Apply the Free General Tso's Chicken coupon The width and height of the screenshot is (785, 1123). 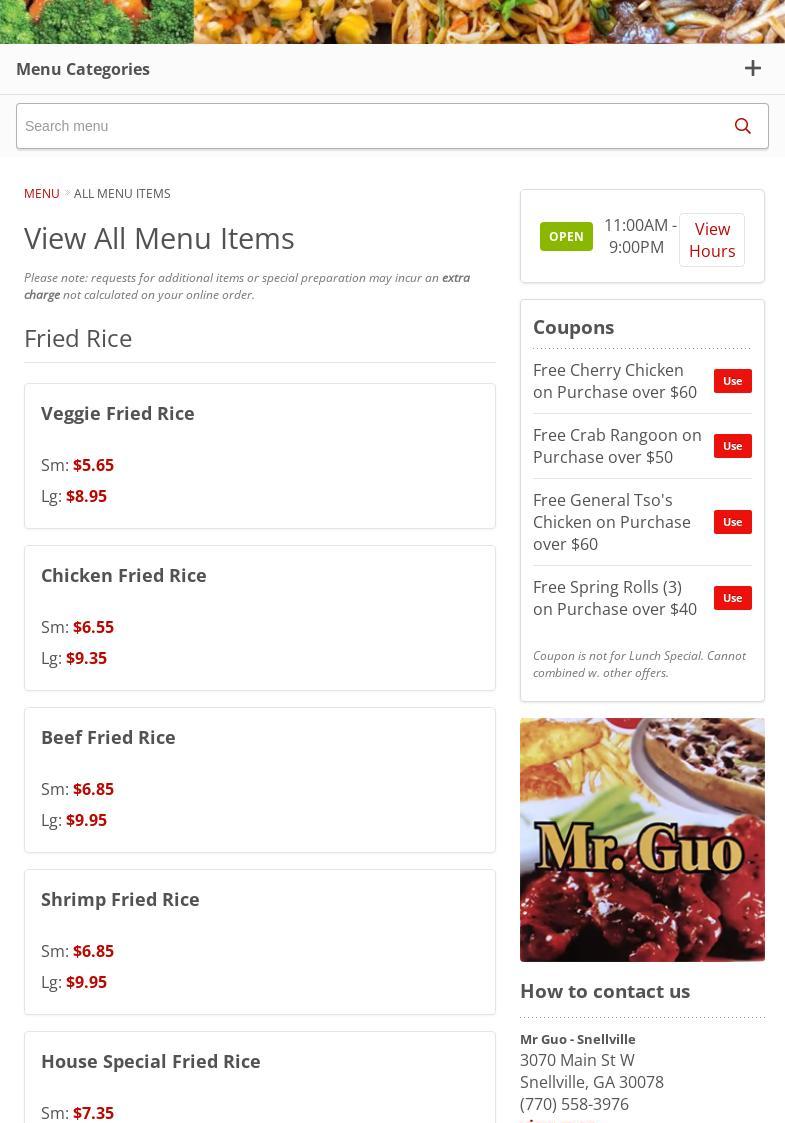click(x=732, y=522)
